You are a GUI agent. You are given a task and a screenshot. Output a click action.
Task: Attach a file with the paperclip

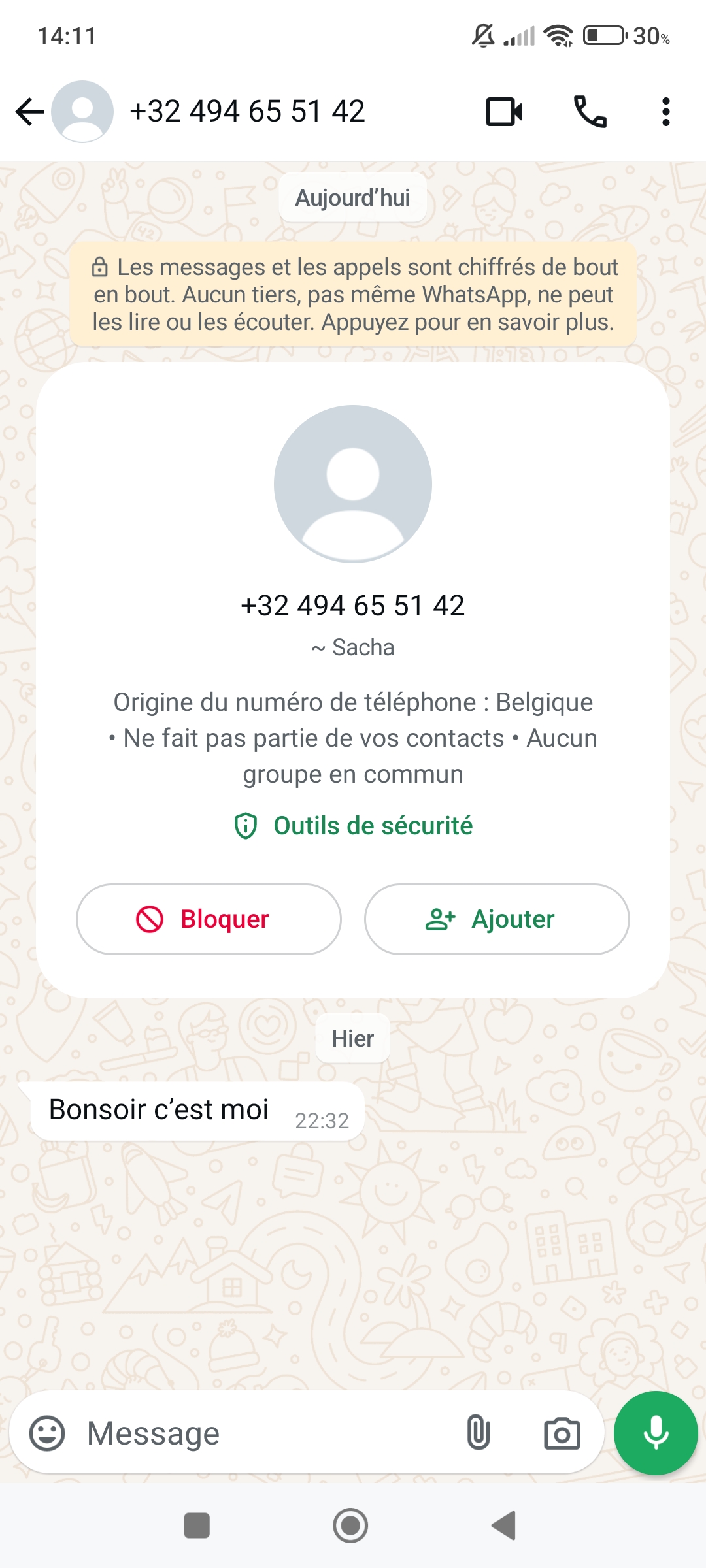click(479, 1433)
